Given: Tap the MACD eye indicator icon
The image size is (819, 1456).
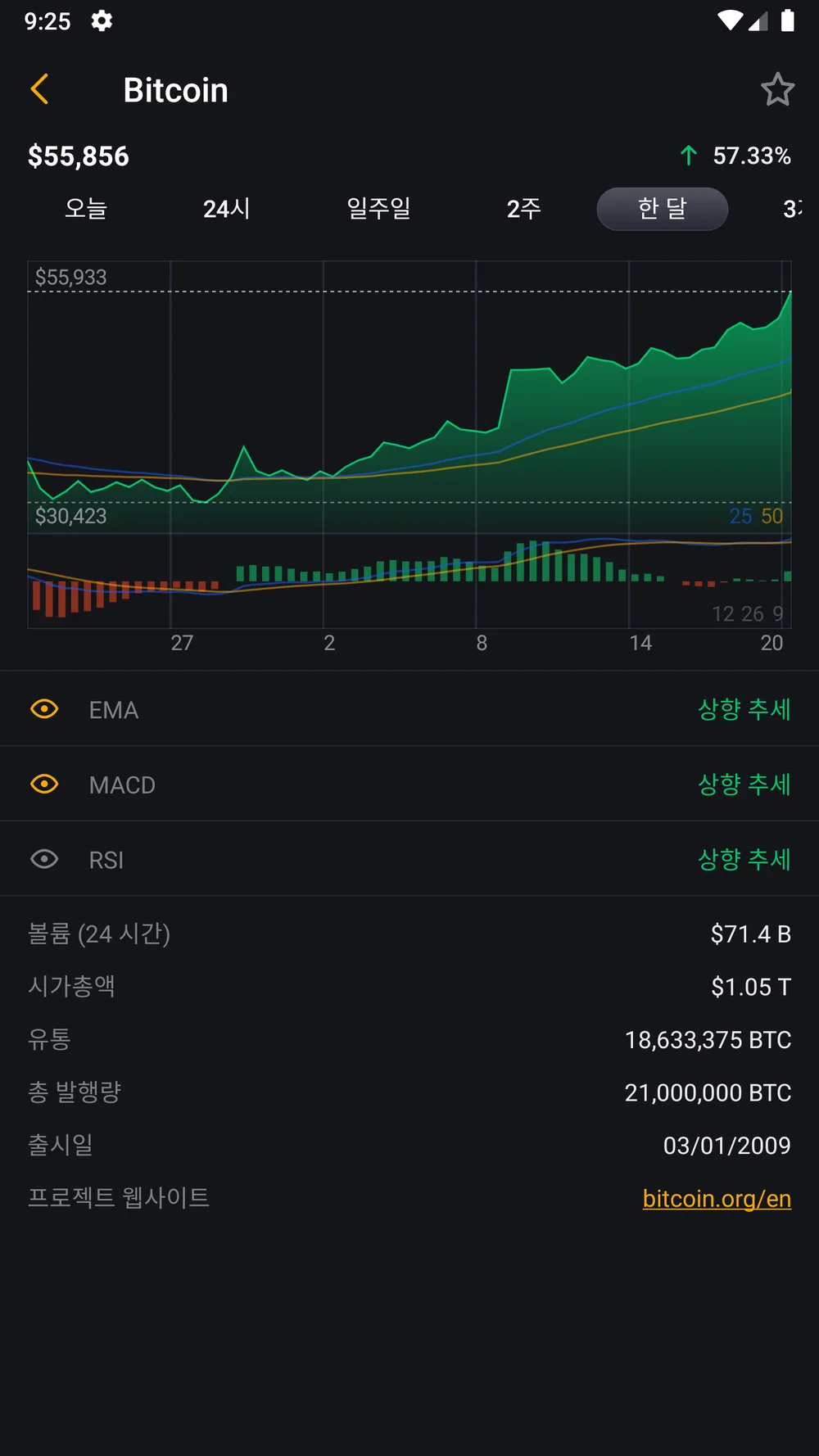Looking at the screenshot, I should coord(45,784).
